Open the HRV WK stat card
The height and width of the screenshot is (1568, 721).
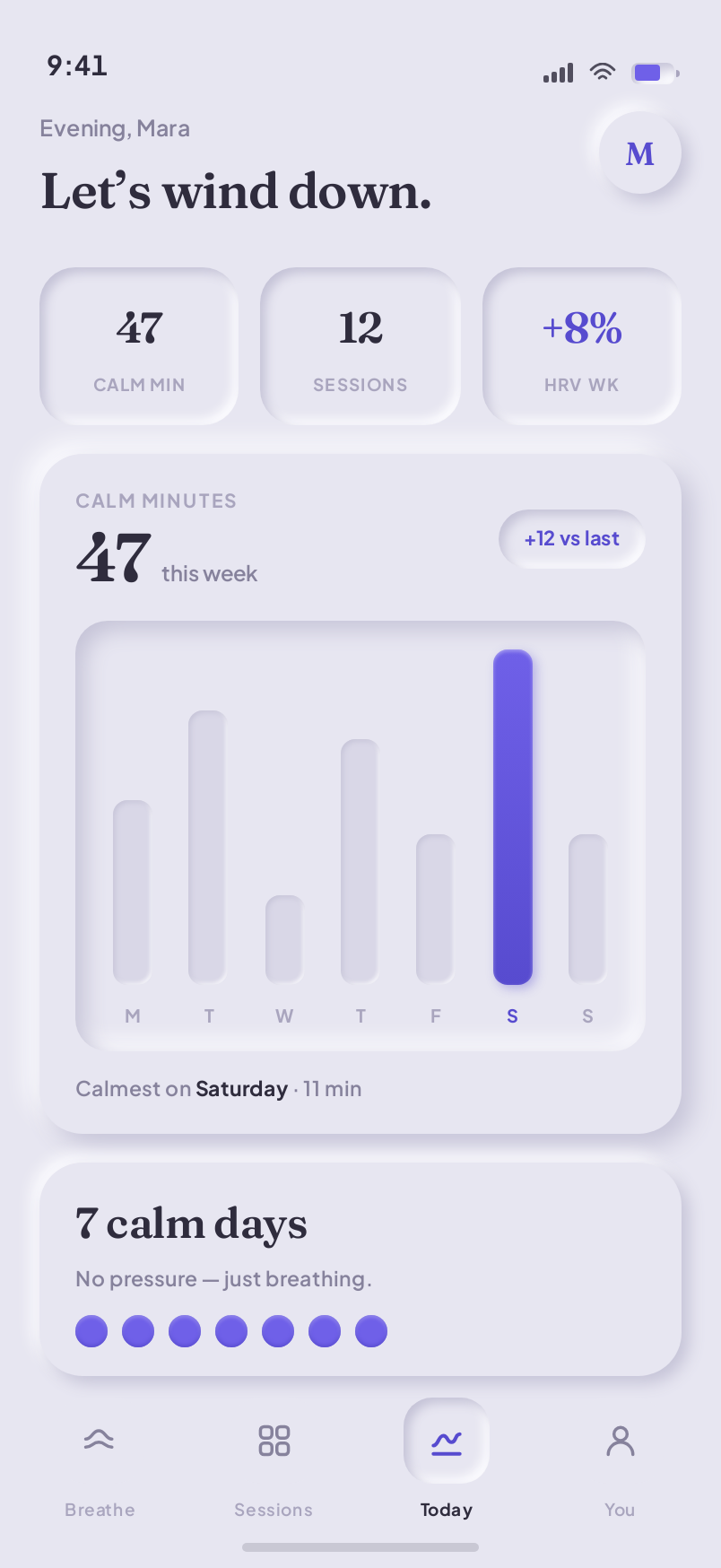pyautogui.click(x=581, y=346)
